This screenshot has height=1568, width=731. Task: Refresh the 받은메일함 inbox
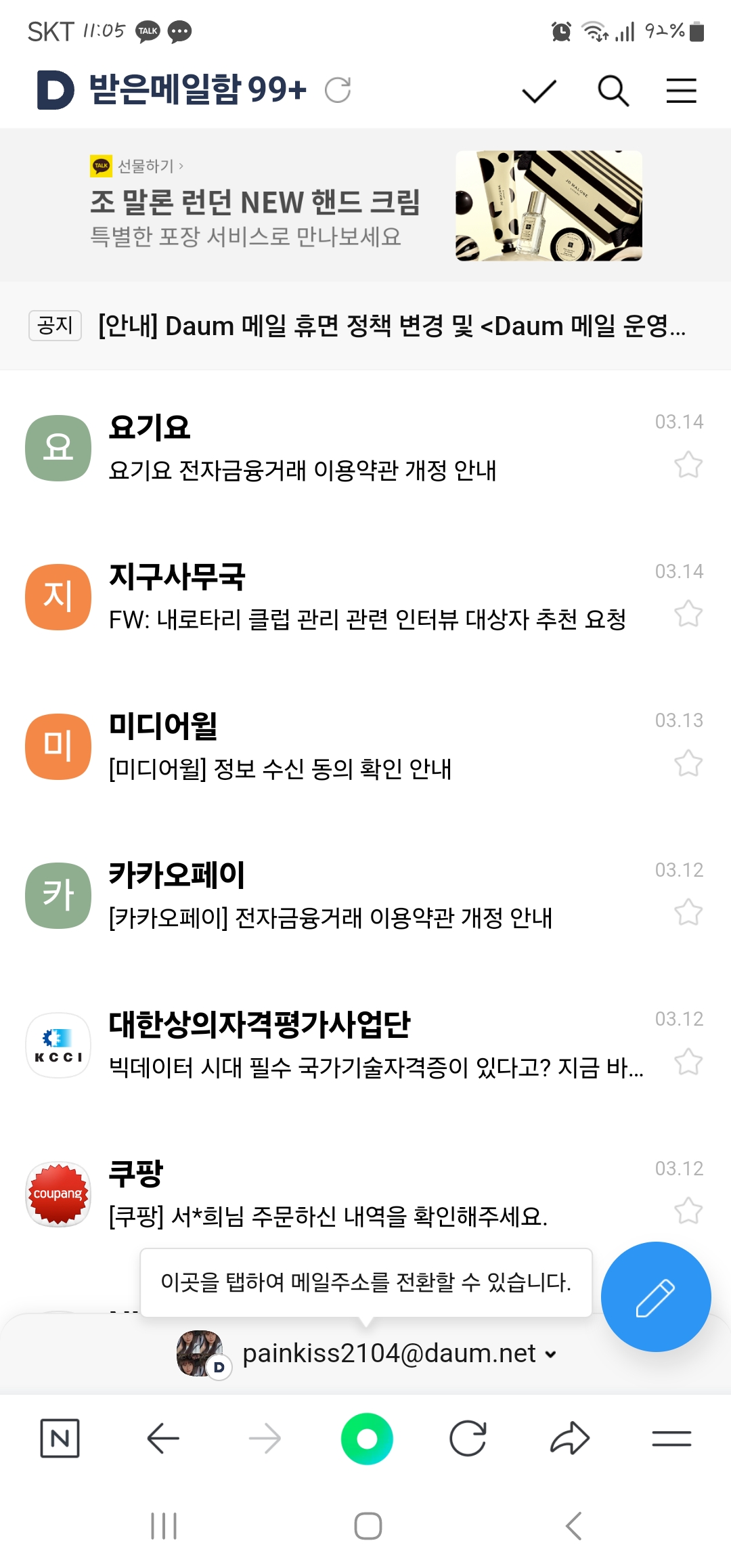(338, 90)
